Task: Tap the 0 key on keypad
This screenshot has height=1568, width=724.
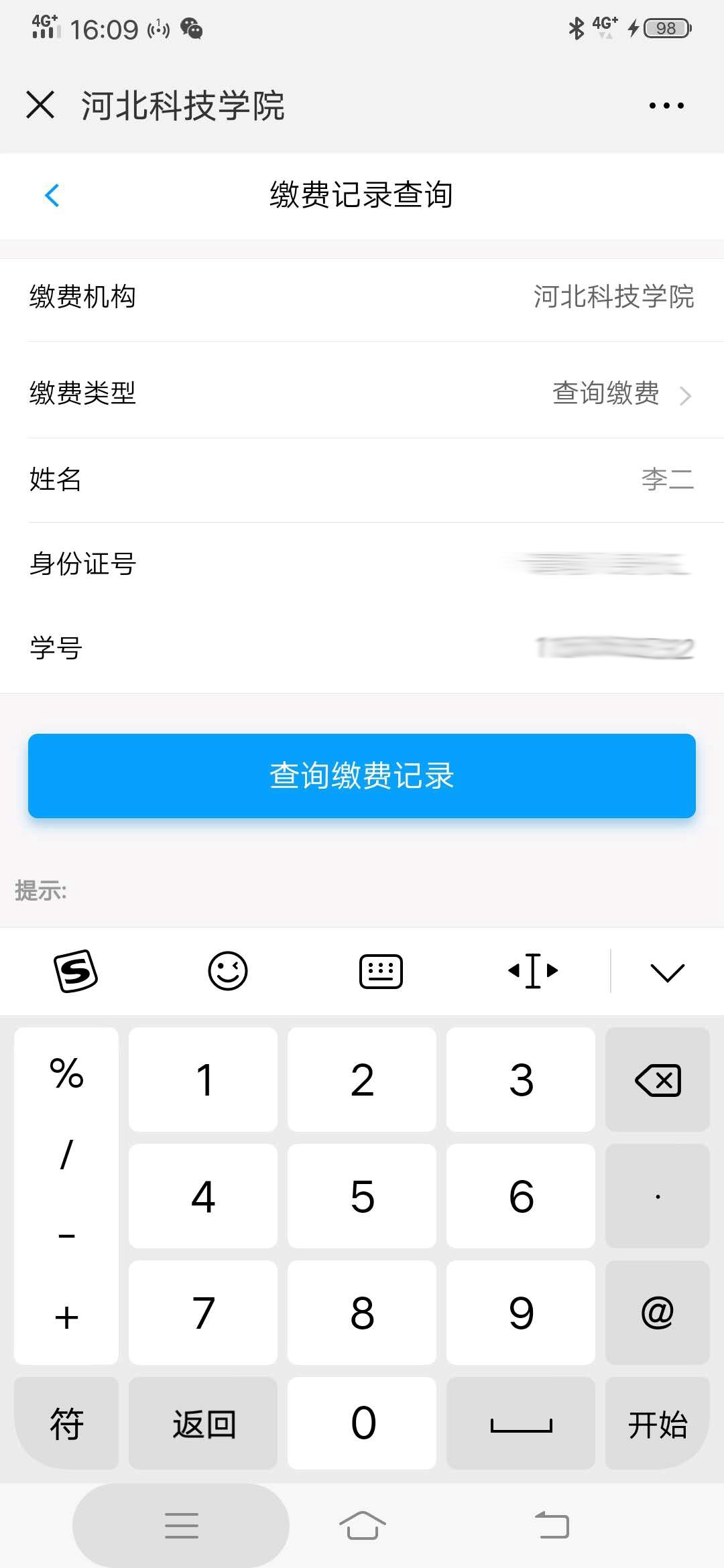Action: (362, 1423)
